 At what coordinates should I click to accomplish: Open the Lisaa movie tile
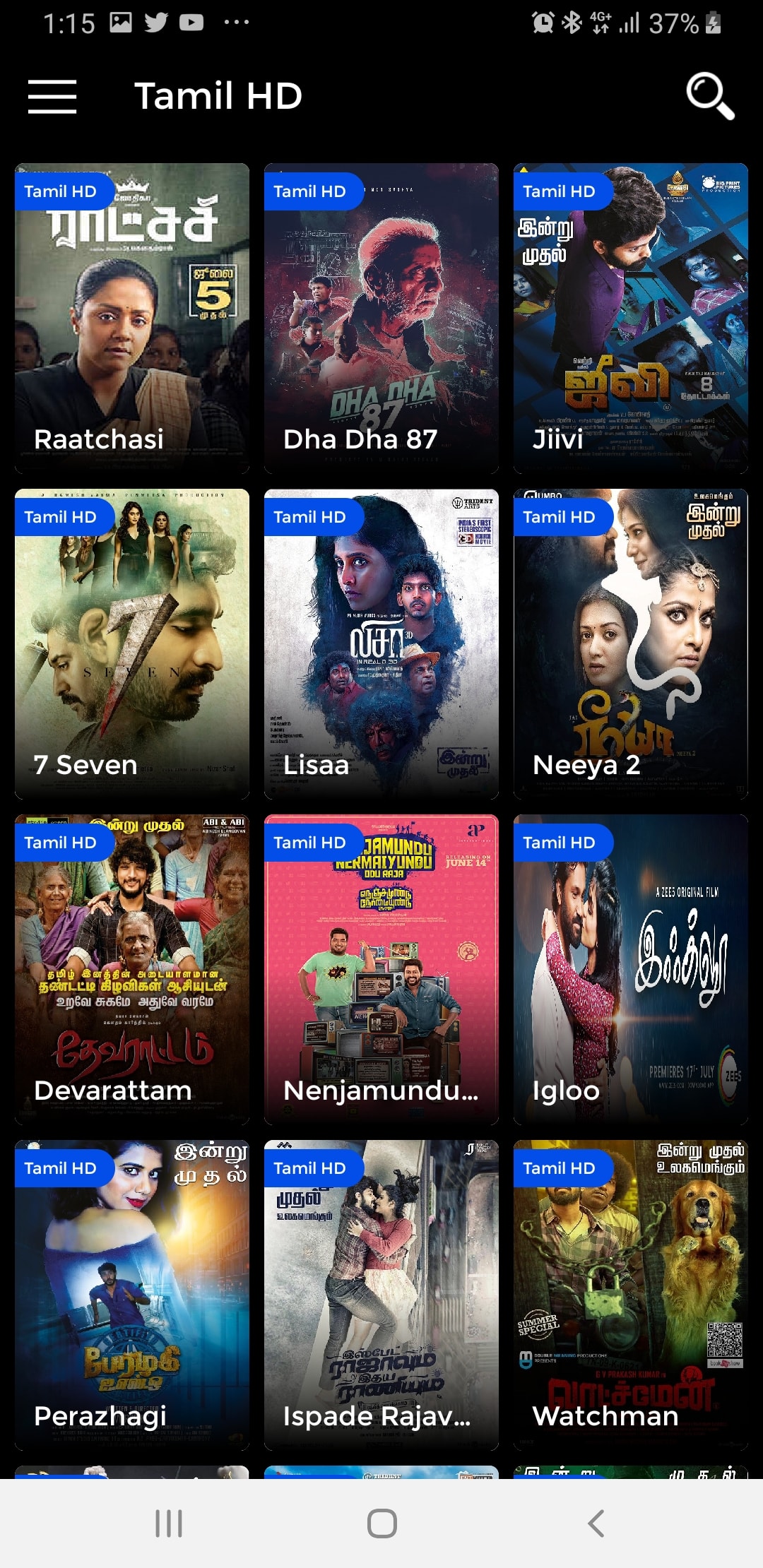[381, 644]
